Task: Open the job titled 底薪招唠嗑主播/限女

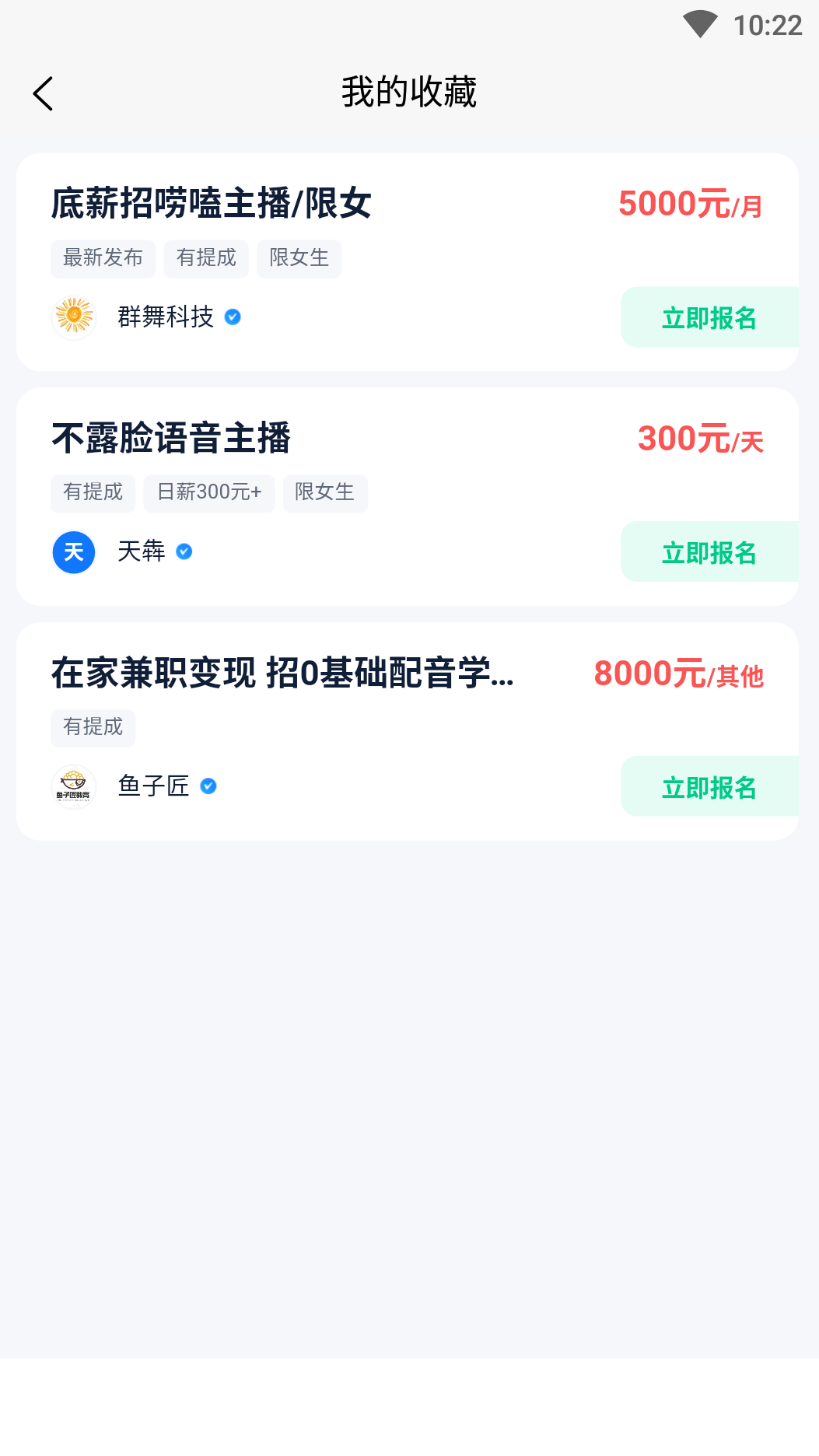Action: (212, 202)
